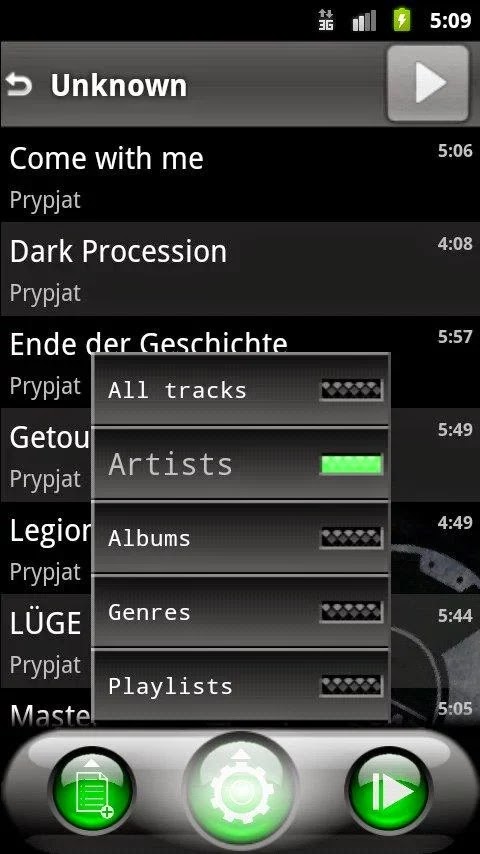Screen dimensions: 480x854
Task: Switch to the Albums view
Action: click(241, 538)
